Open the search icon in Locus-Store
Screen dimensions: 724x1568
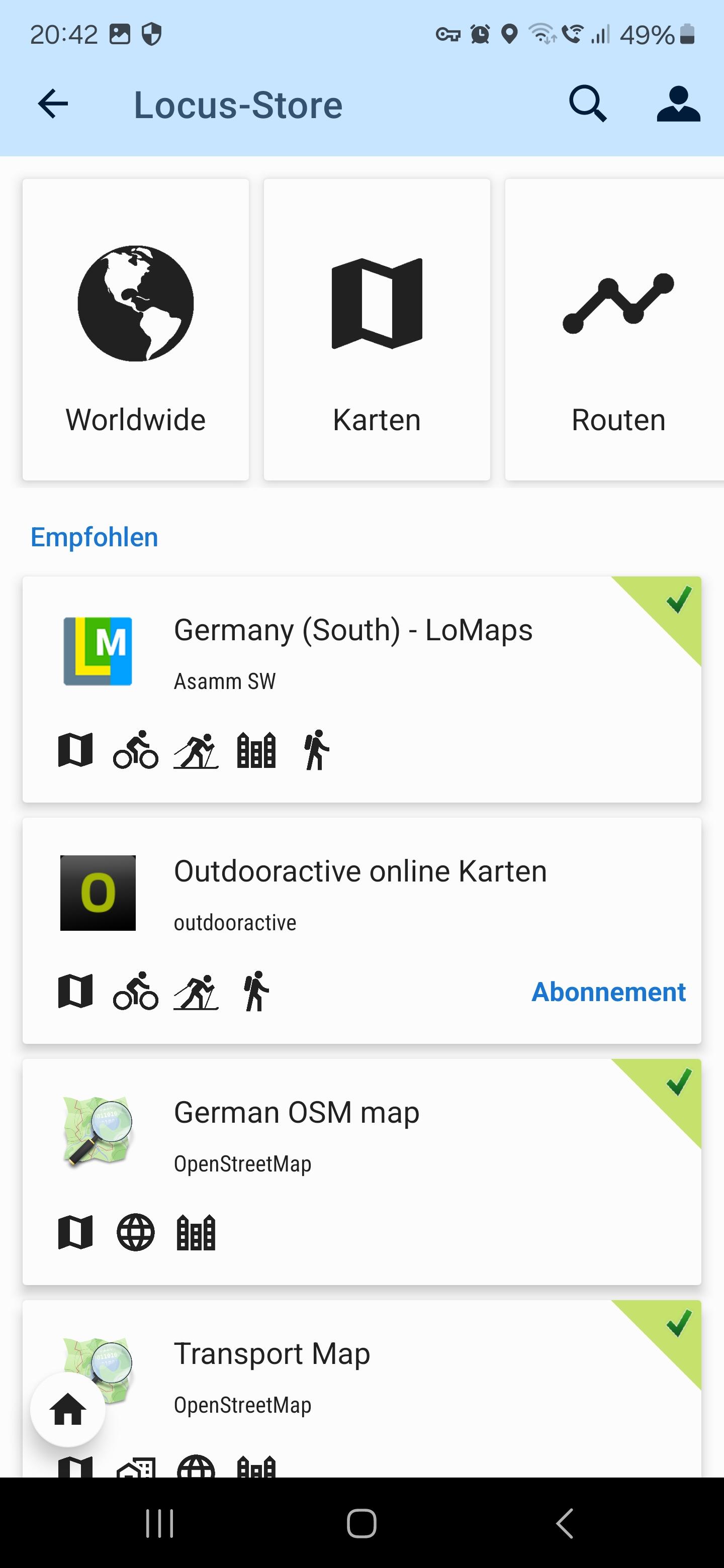[587, 104]
